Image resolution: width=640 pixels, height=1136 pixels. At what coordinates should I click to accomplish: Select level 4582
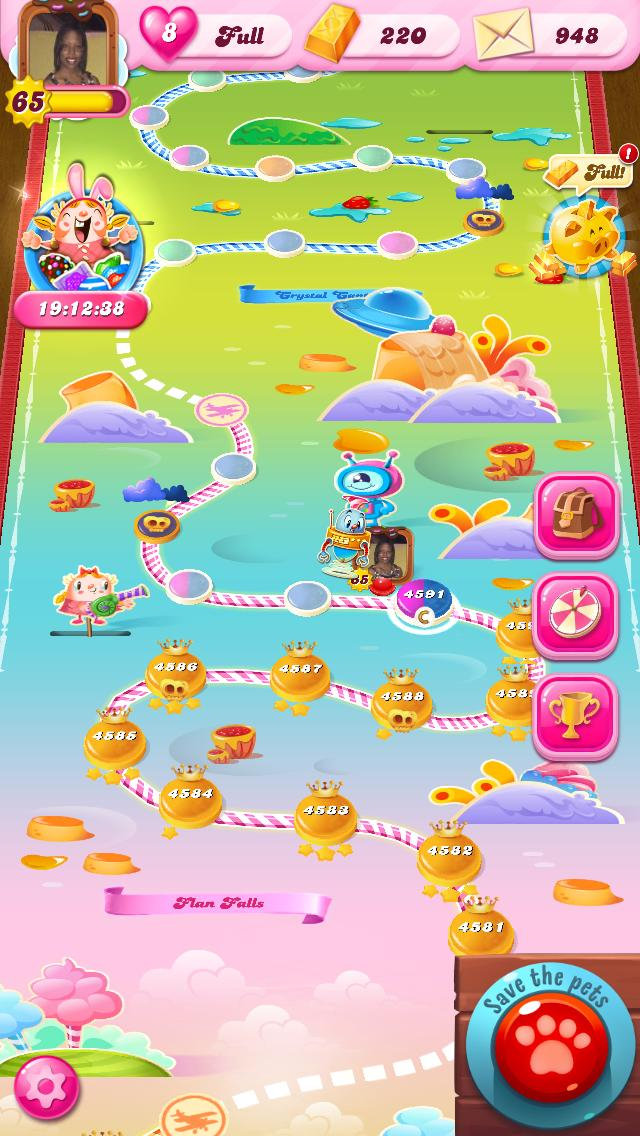click(x=449, y=857)
